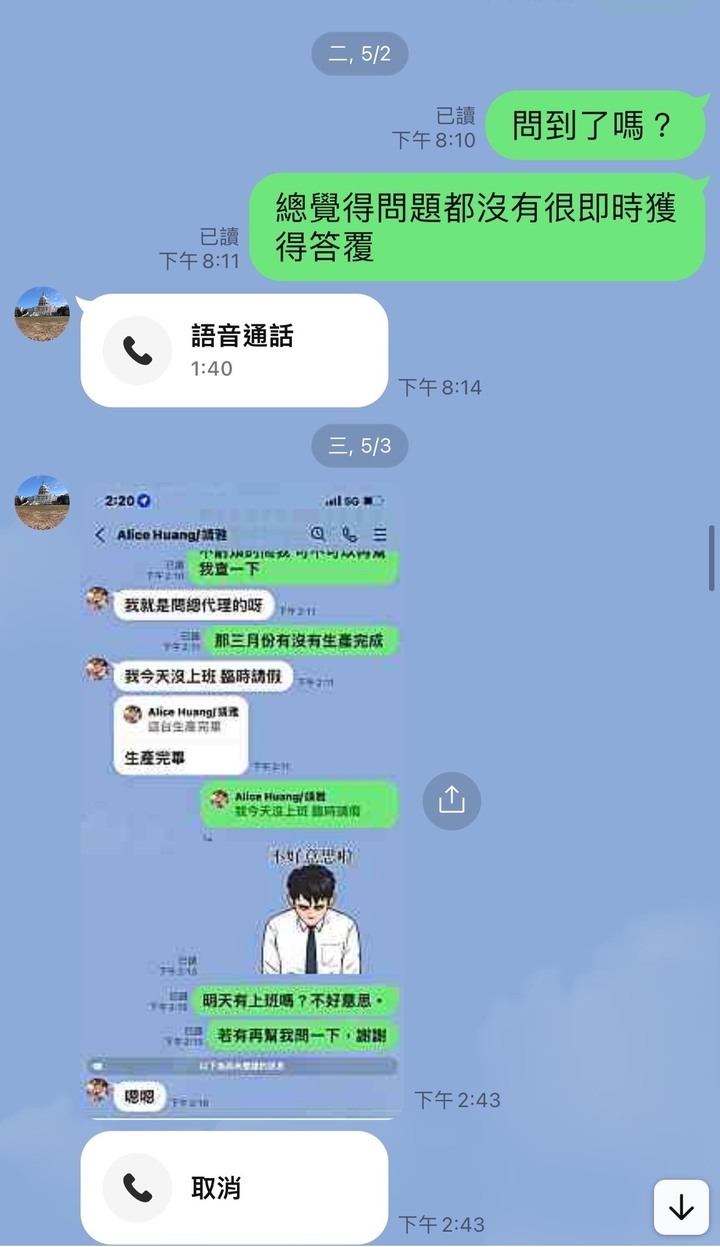Open sender's avatar beside the screenshot message
The height and width of the screenshot is (1247, 720).
[x=42, y=502]
